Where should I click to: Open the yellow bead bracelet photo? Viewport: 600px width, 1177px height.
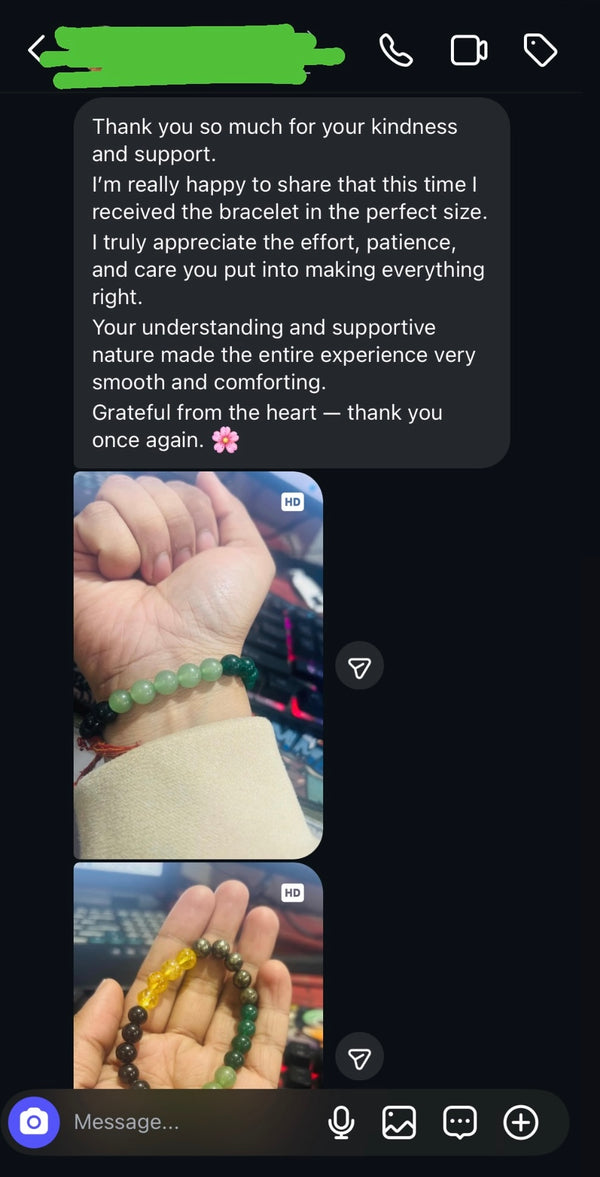tap(198, 975)
